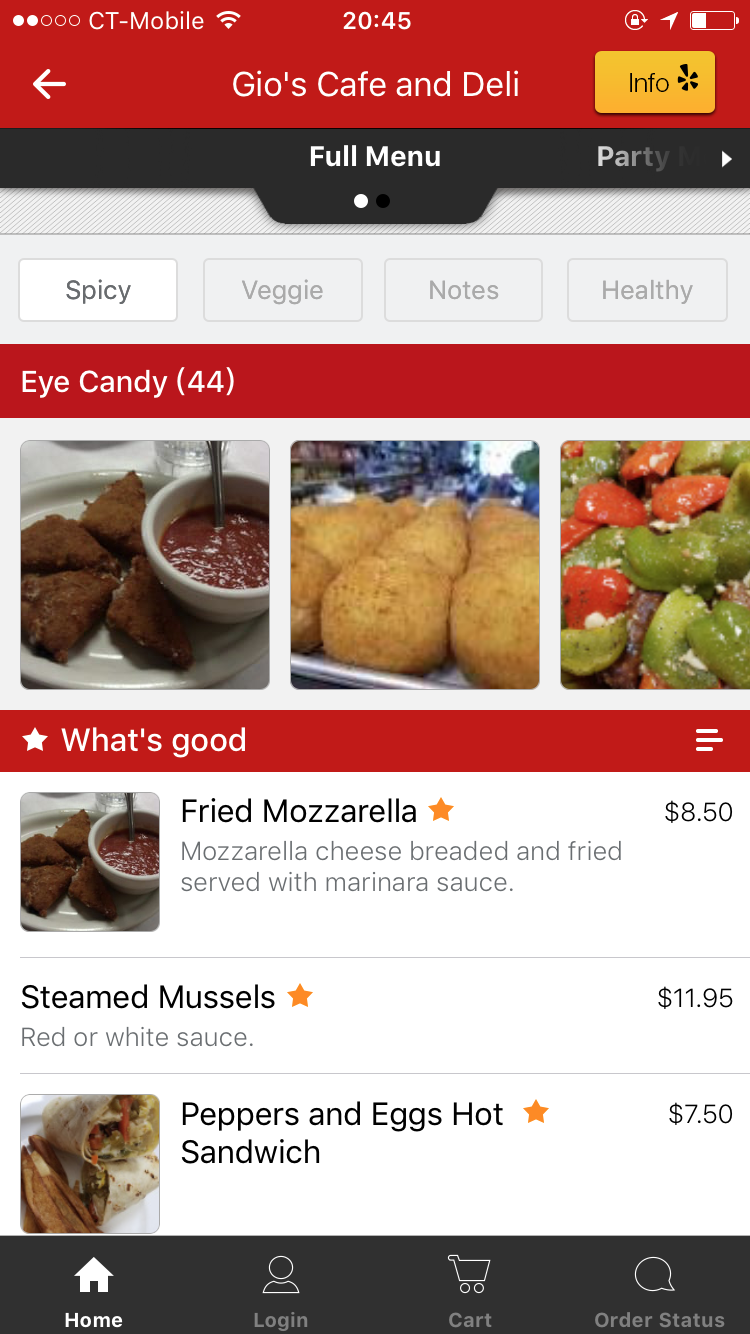The width and height of the screenshot is (750, 1334).
Task: Choose the Fried Mozzarella item
Action: pyautogui.click(x=298, y=811)
